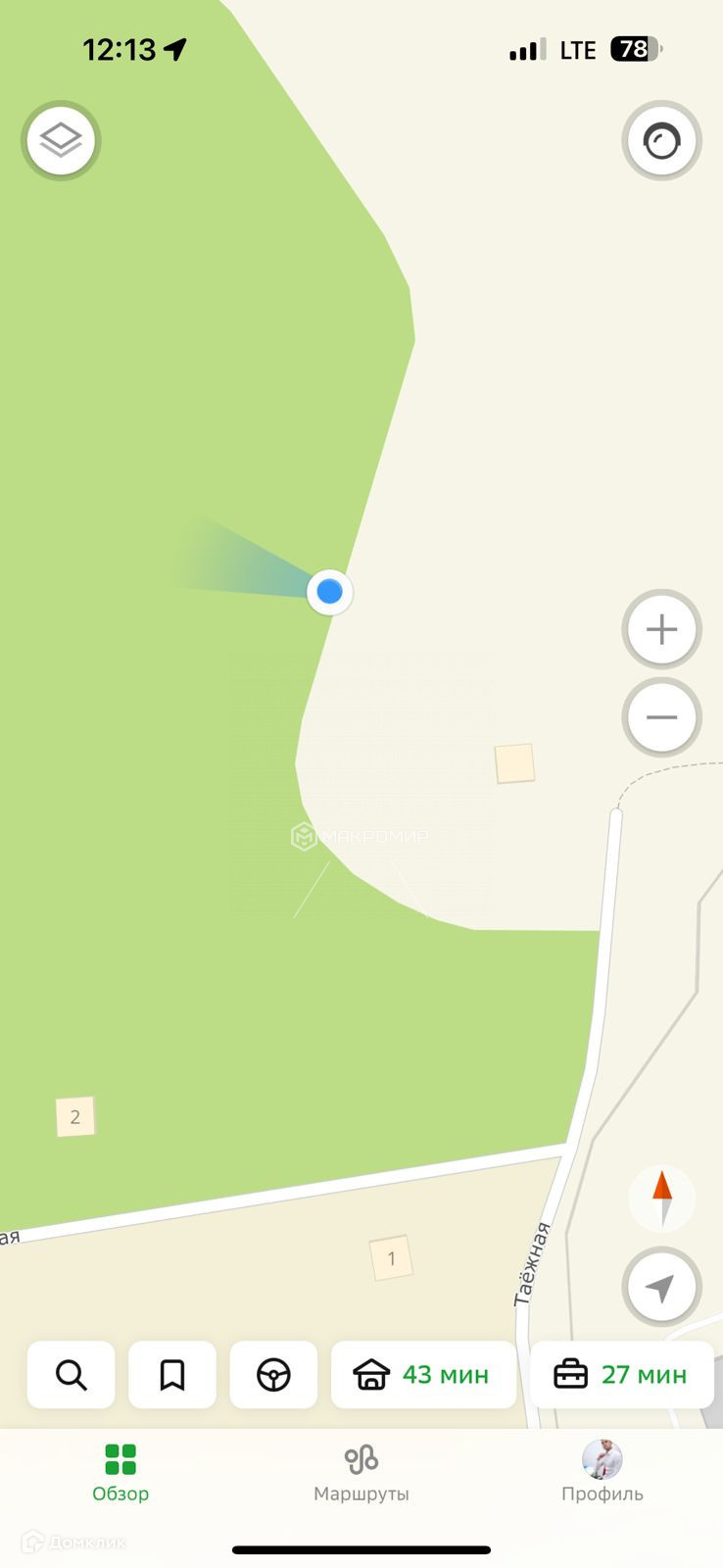Viewport: 723px width, 1568px height.
Task: Start navigator mode with steering wheel
Action: tap(273, 1375)
